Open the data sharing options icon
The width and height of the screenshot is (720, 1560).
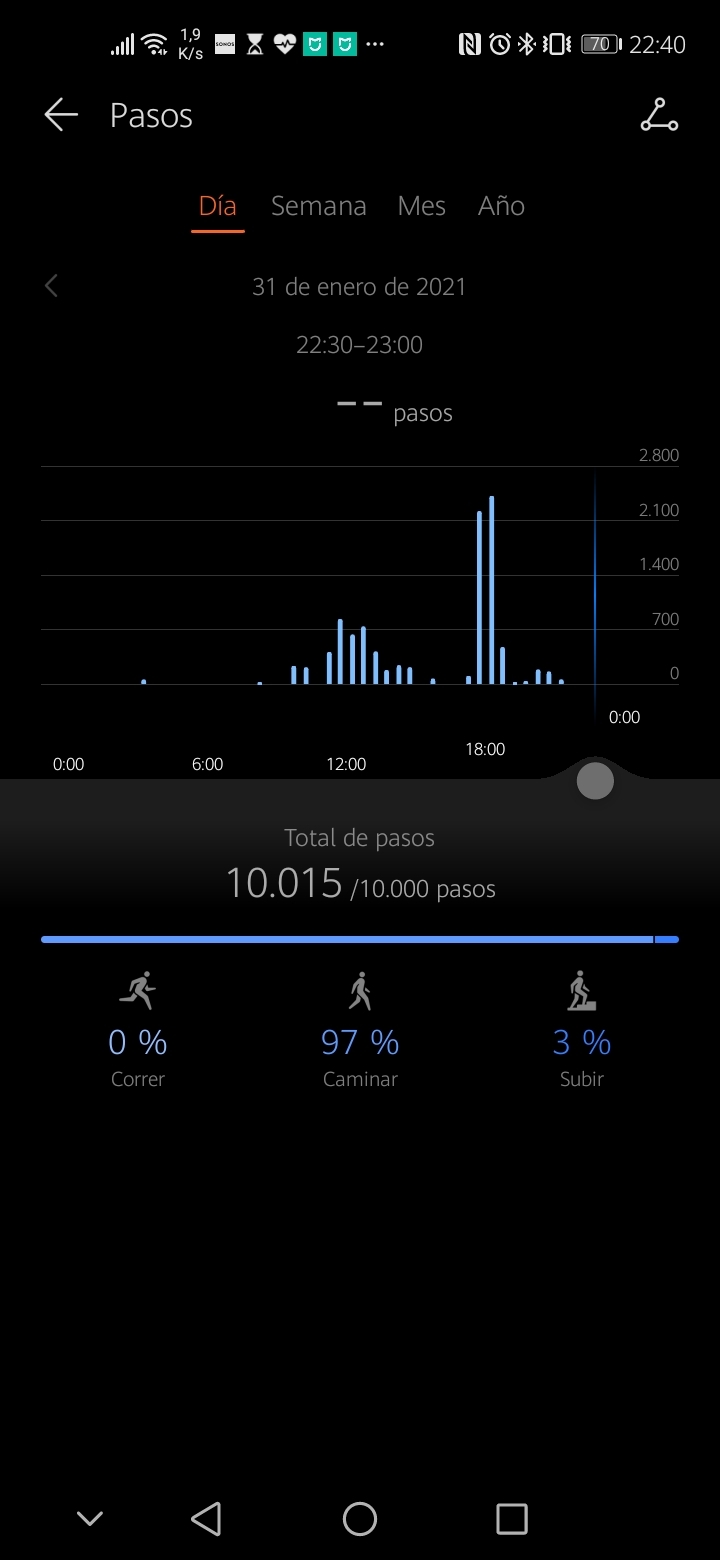pos(659,115)
